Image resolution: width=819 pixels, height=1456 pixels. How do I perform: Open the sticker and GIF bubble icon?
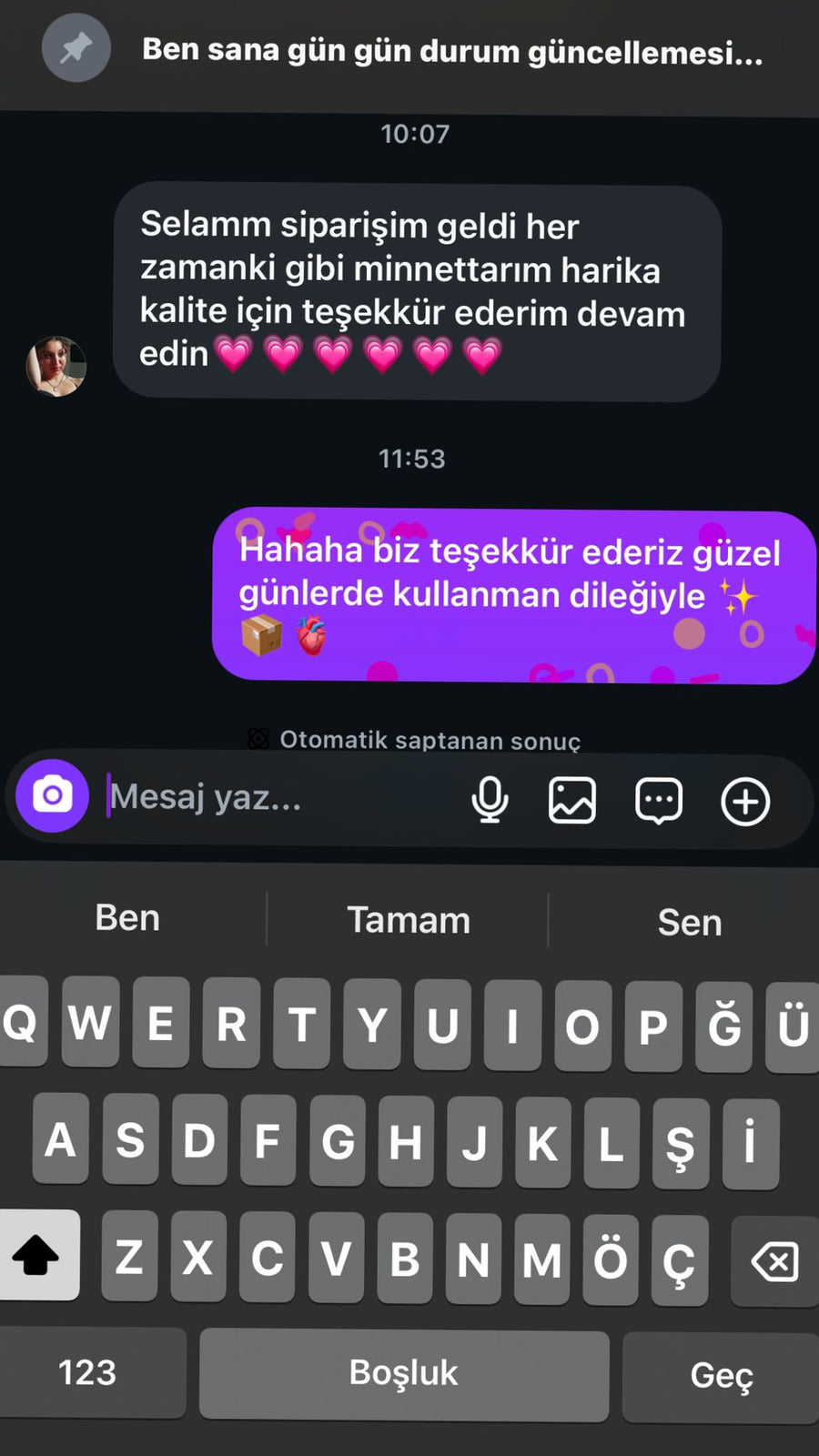(658, 801)
